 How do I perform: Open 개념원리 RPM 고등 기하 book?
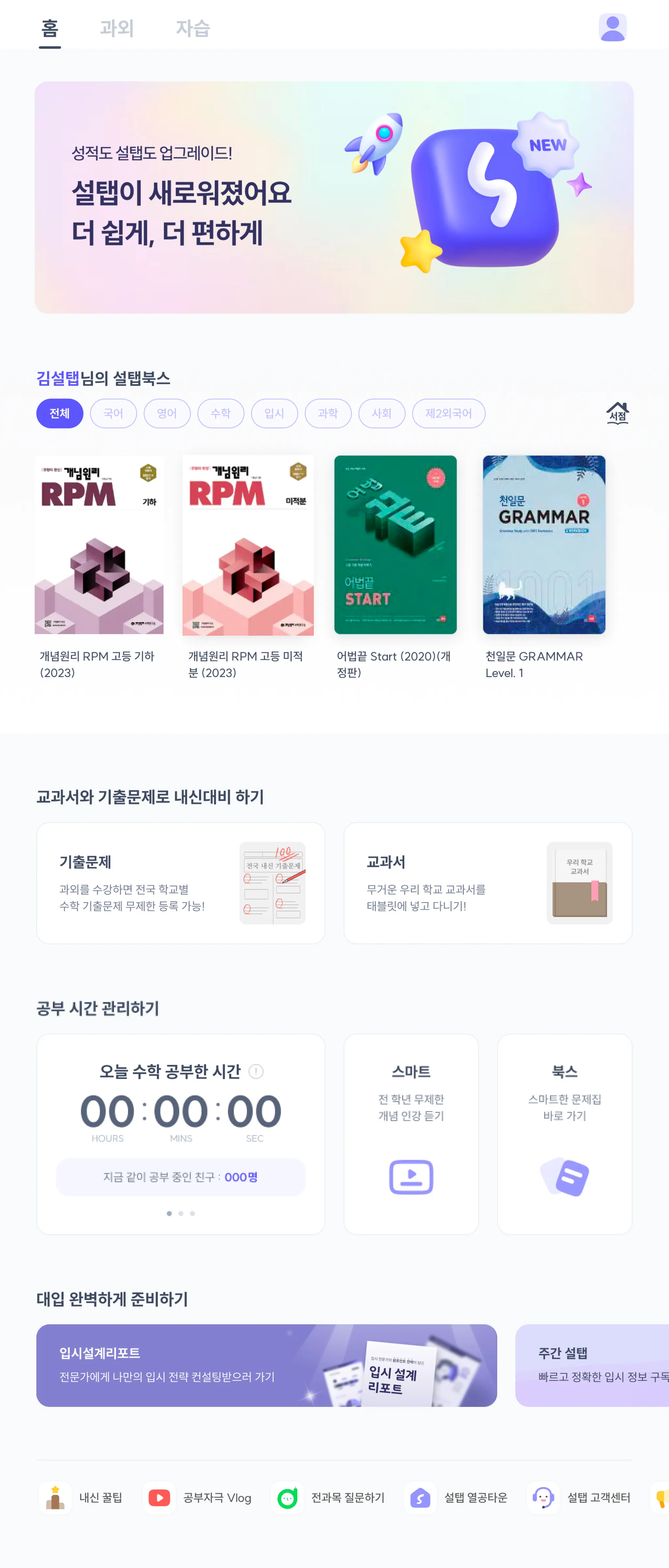click(99, 545)
